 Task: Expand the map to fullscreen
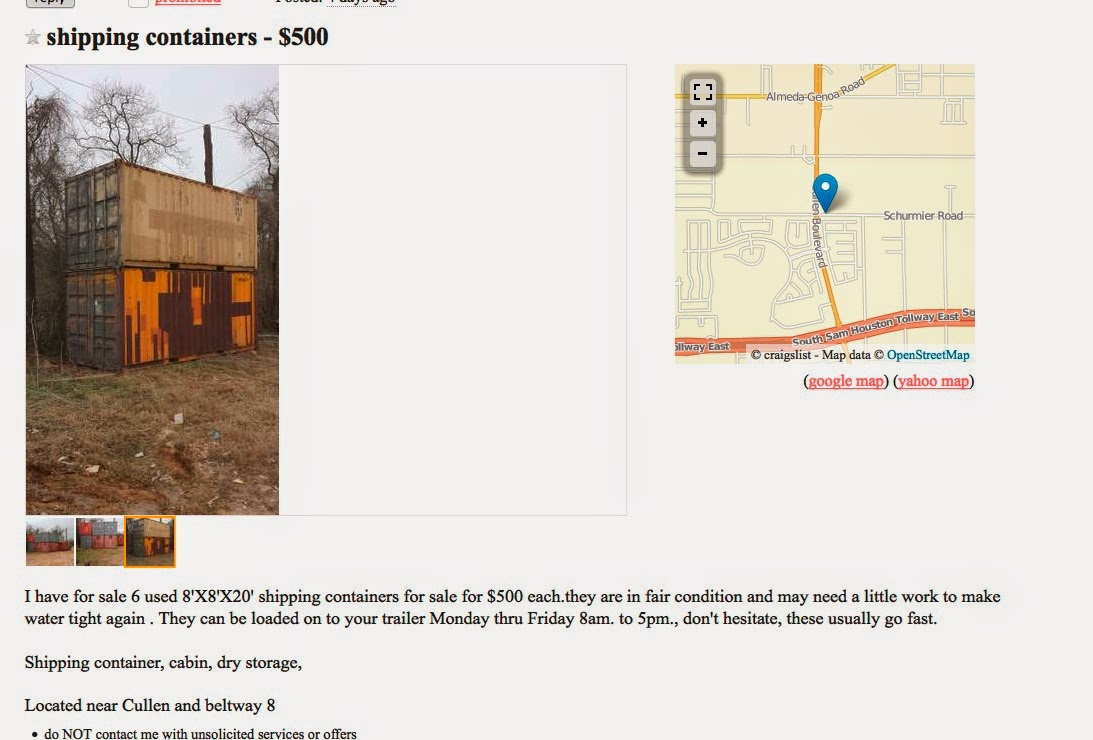point(703,92)
